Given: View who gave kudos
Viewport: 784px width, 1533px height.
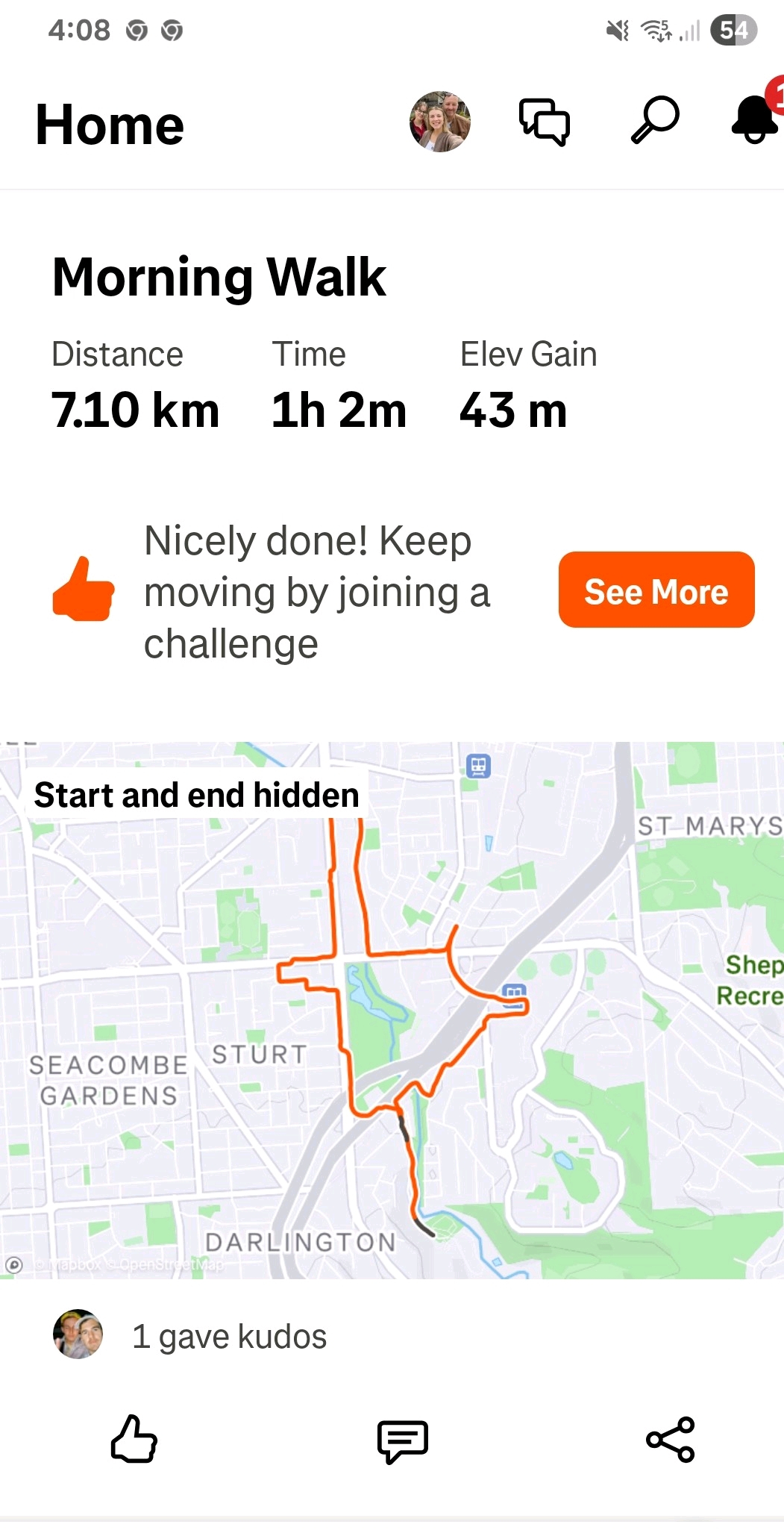Looking at the screenshot, I should tap(229, 1336).
